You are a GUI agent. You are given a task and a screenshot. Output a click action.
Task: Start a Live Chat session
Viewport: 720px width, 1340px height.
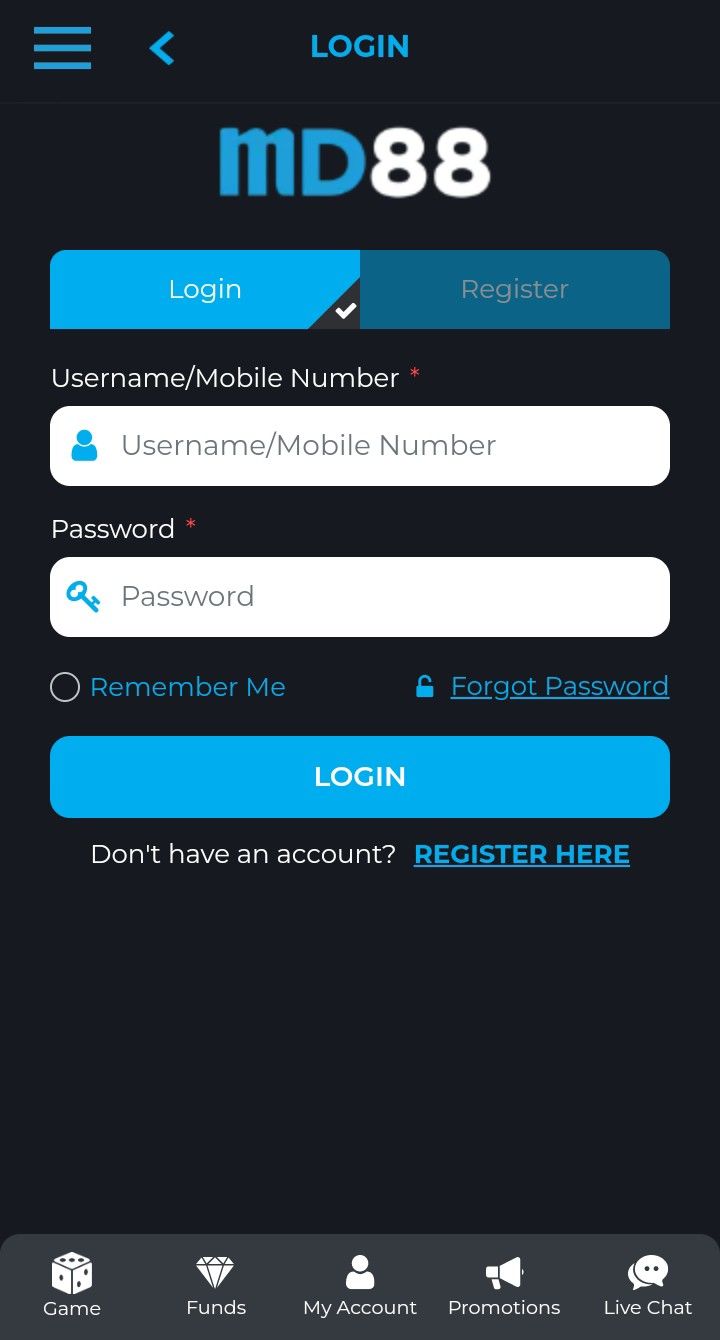click(647, 1285)
